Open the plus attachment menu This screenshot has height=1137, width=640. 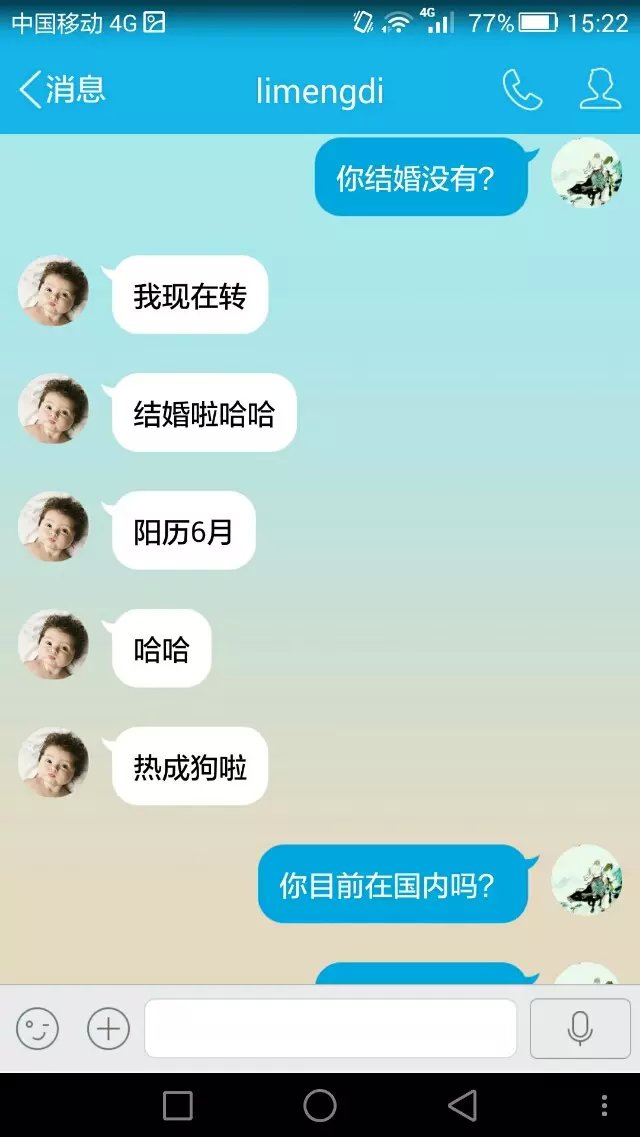(108, 1028)
